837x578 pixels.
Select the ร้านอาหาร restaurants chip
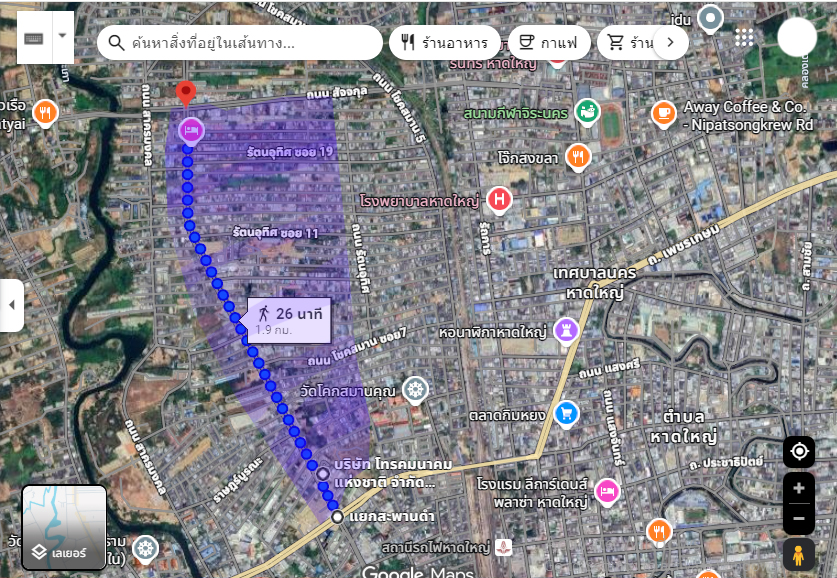444,43
